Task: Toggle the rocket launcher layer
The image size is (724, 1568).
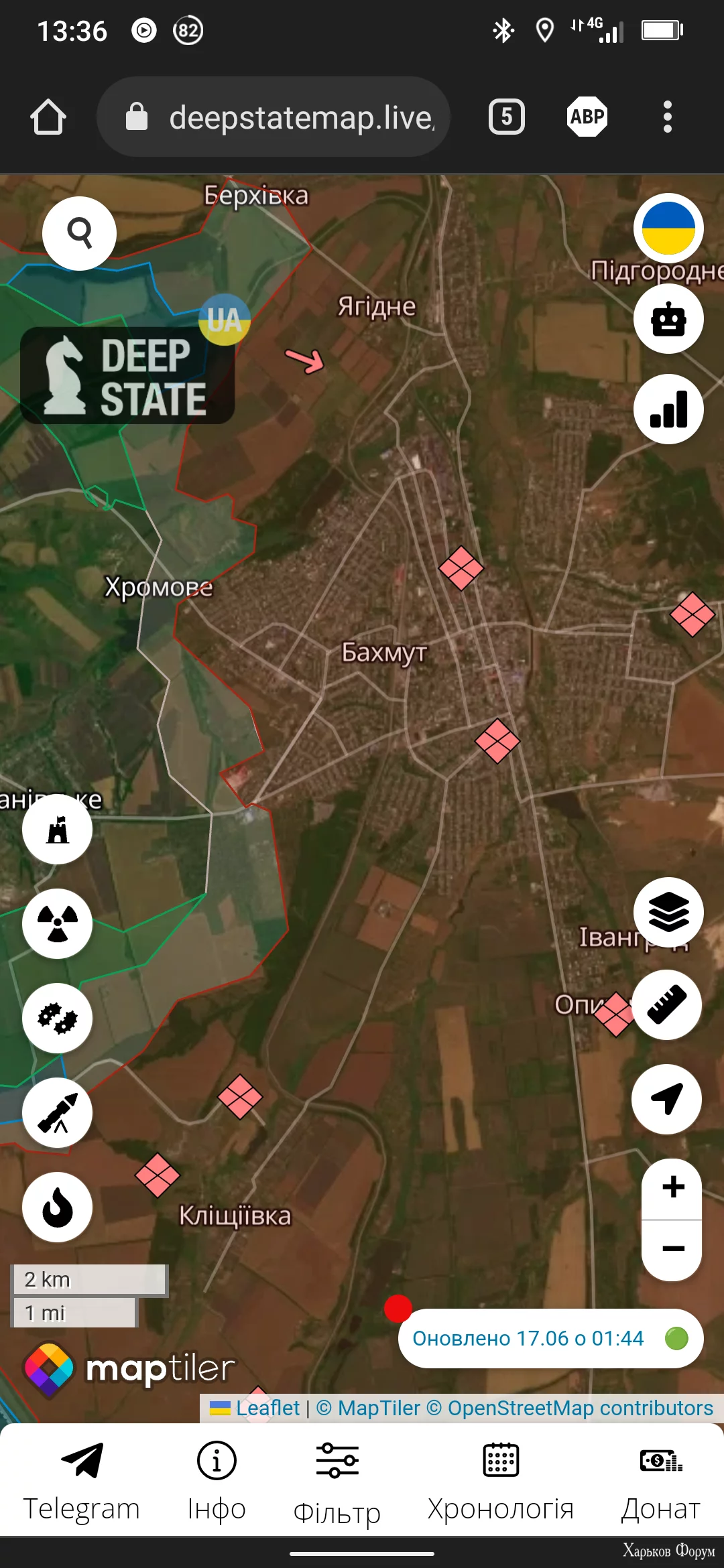Action: [x=58, y=1112]
